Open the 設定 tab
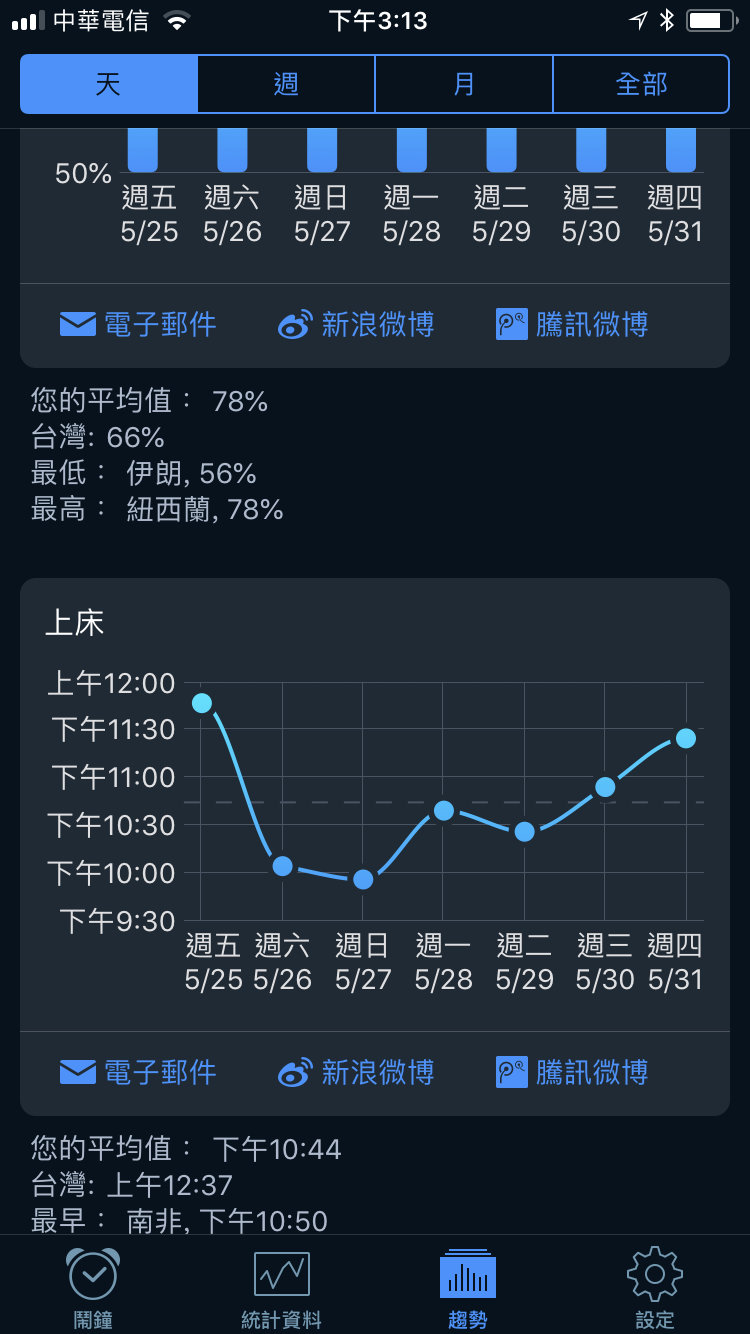Screen dimensions: 750x1334 (x=655, y=1288)
